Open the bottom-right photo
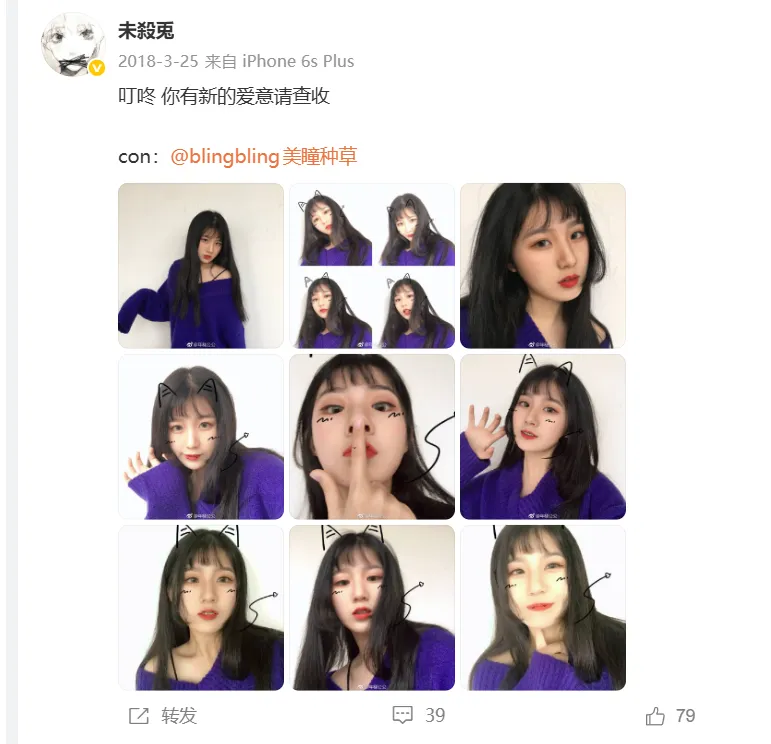The image size is (771, 744). point(543,608)
